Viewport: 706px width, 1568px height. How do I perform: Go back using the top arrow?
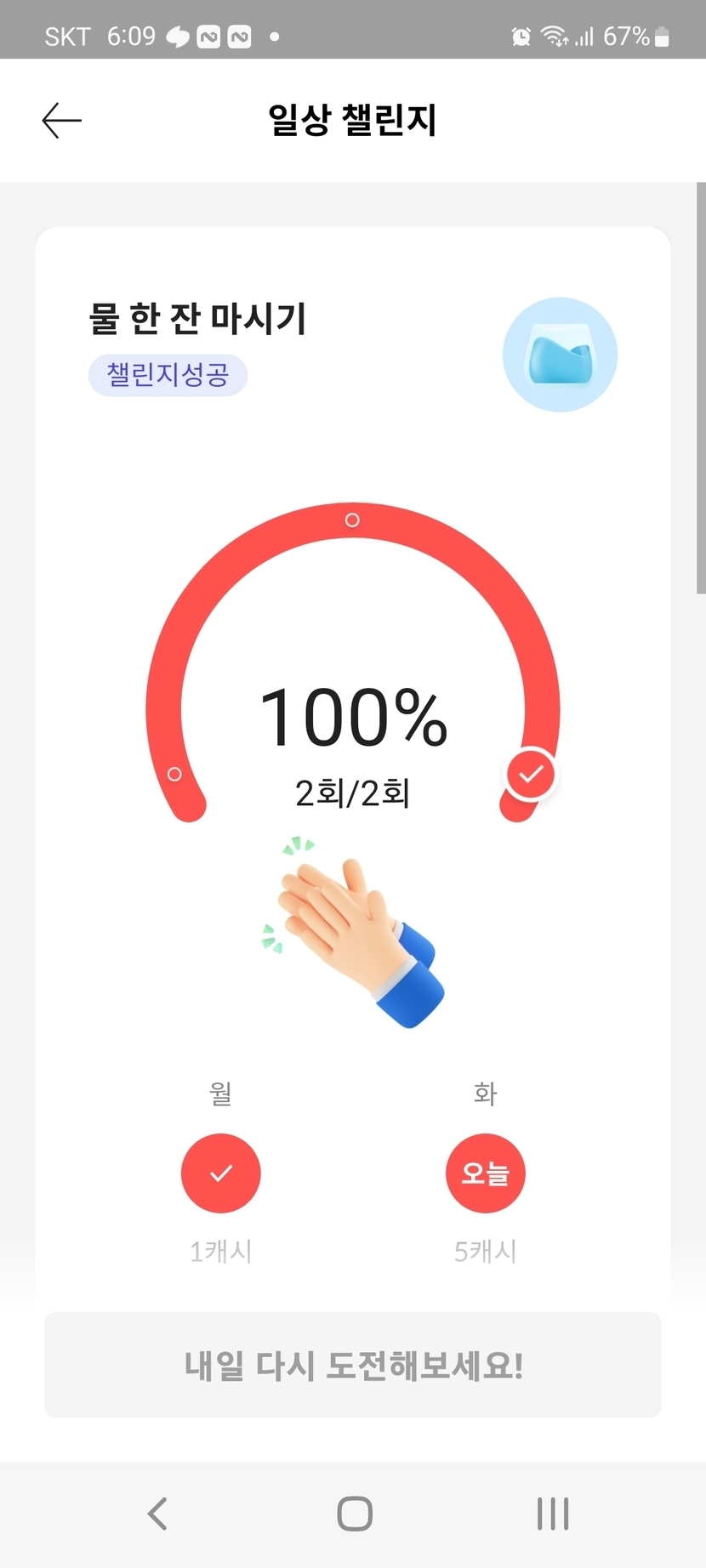point(62,121)
